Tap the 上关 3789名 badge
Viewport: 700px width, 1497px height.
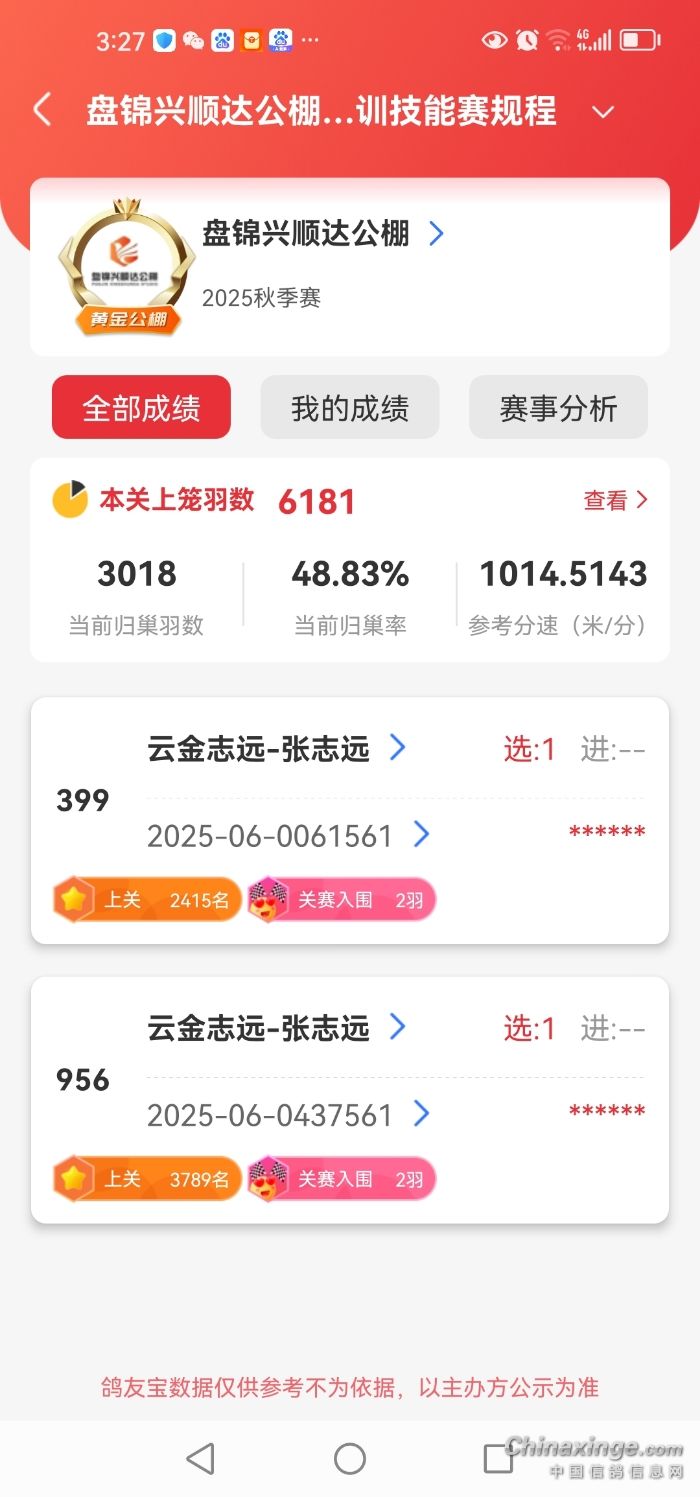point(147,1179)
